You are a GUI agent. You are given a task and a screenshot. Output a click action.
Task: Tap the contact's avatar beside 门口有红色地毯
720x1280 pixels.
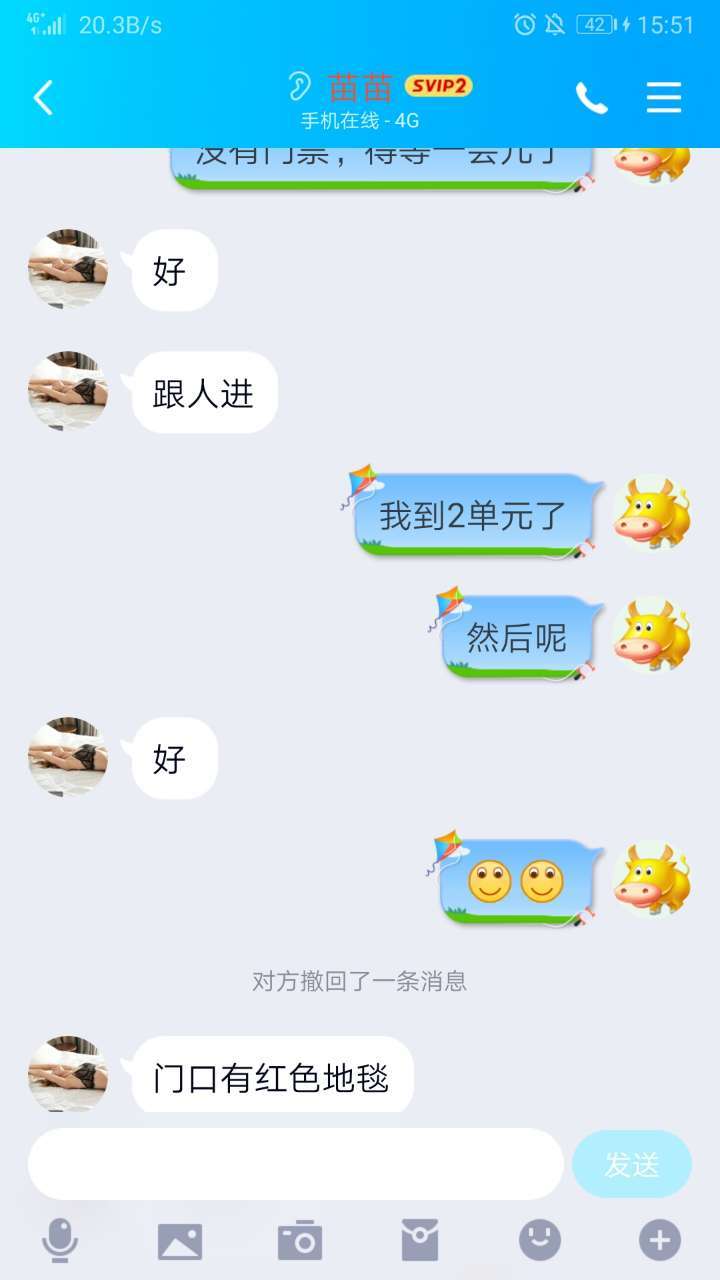(x=68, y=1075)
